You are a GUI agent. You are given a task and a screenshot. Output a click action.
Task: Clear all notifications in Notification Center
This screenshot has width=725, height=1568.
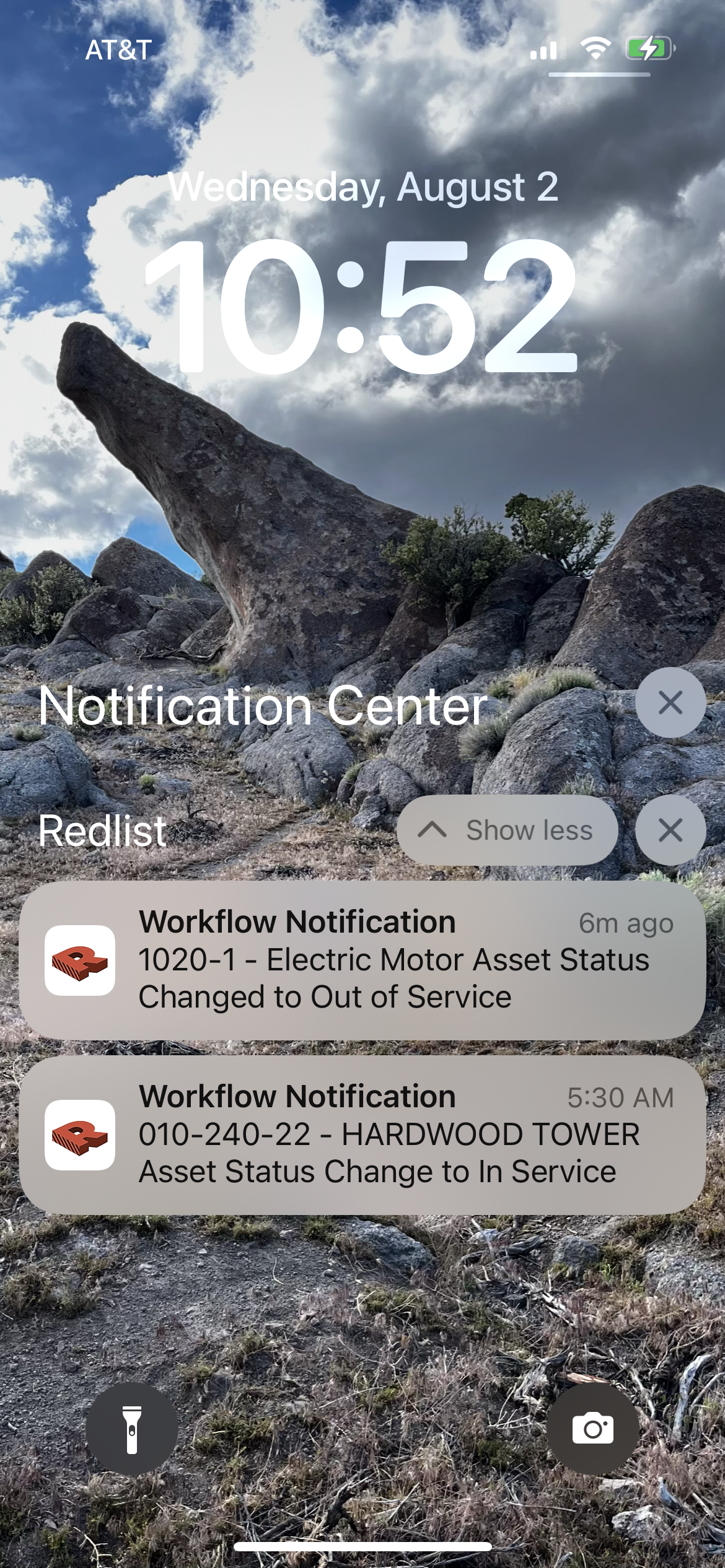pyautogui.click(x=670, y=703)
